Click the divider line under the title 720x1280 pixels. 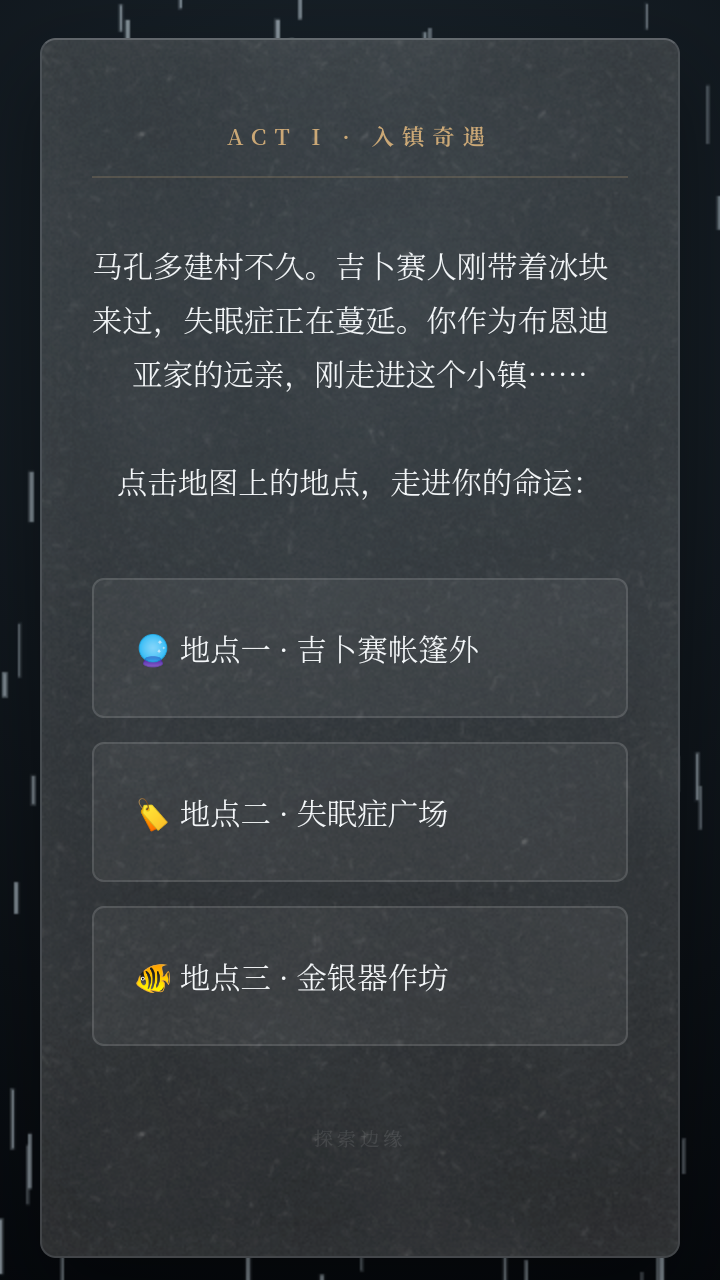point(360,177)
